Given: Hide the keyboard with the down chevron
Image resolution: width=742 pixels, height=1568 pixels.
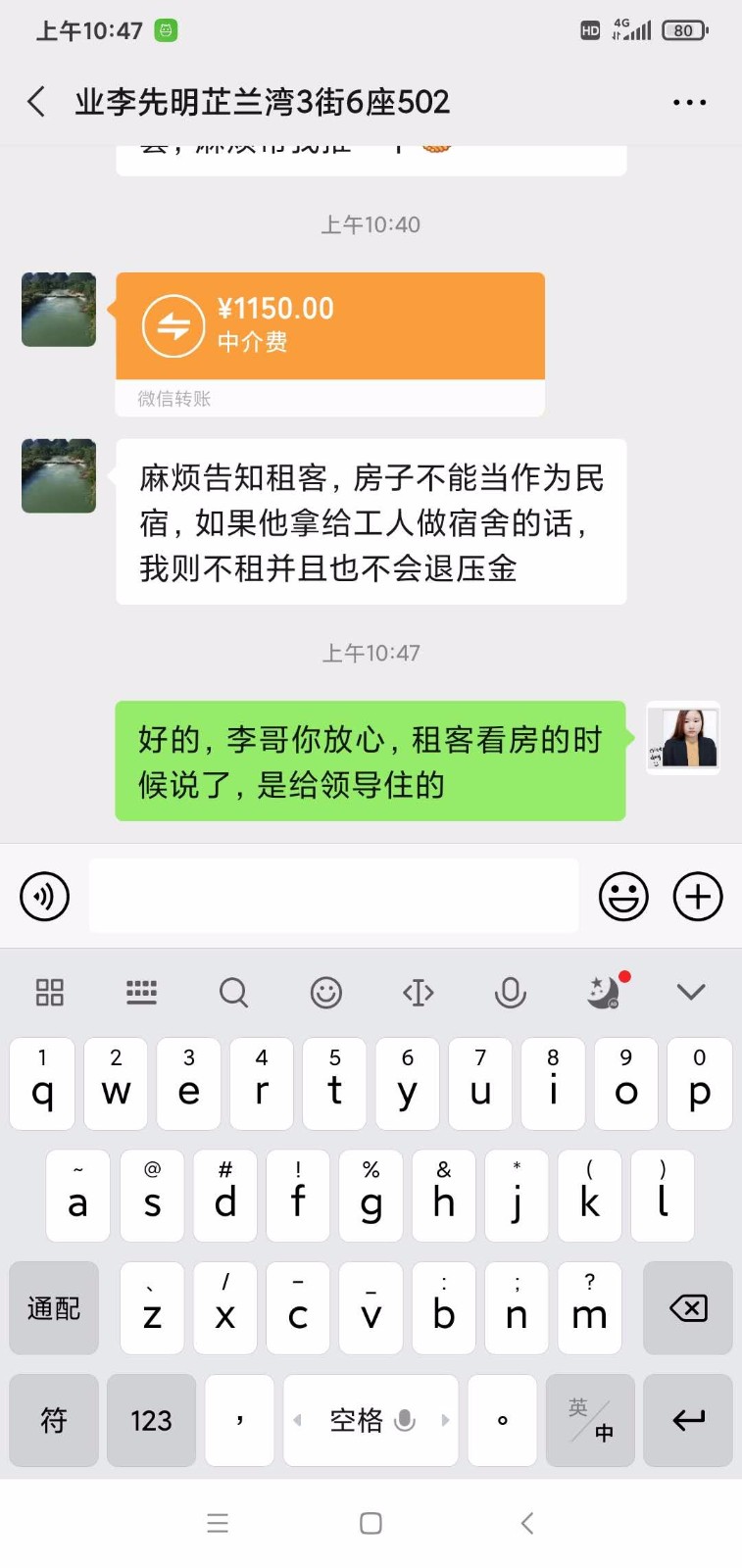Looking at the screenshot, I should [691, 992].
